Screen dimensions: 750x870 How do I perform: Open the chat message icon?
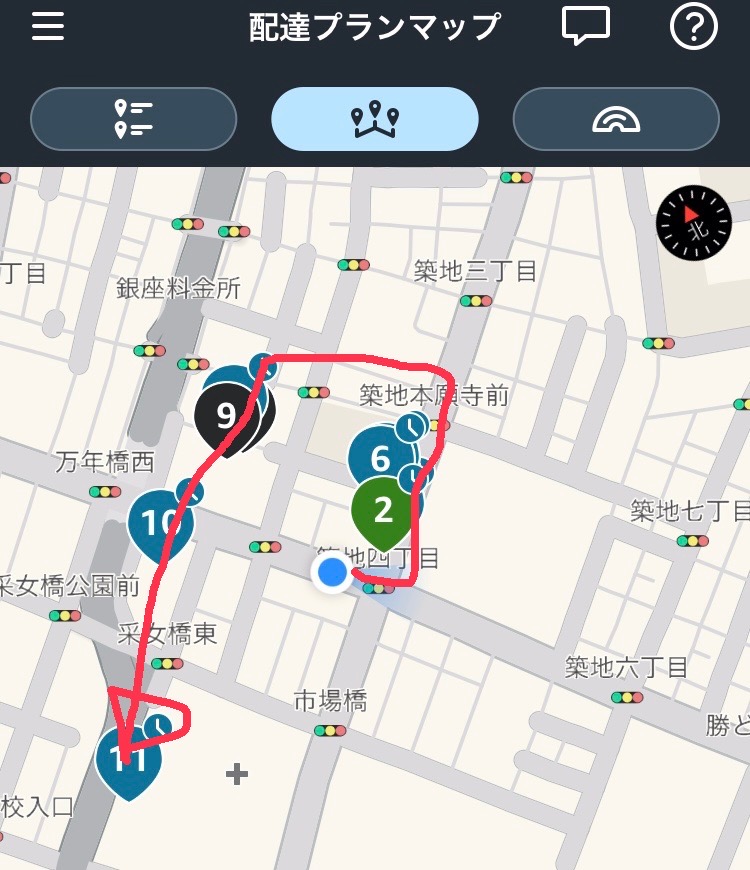(x=585, y=26)
